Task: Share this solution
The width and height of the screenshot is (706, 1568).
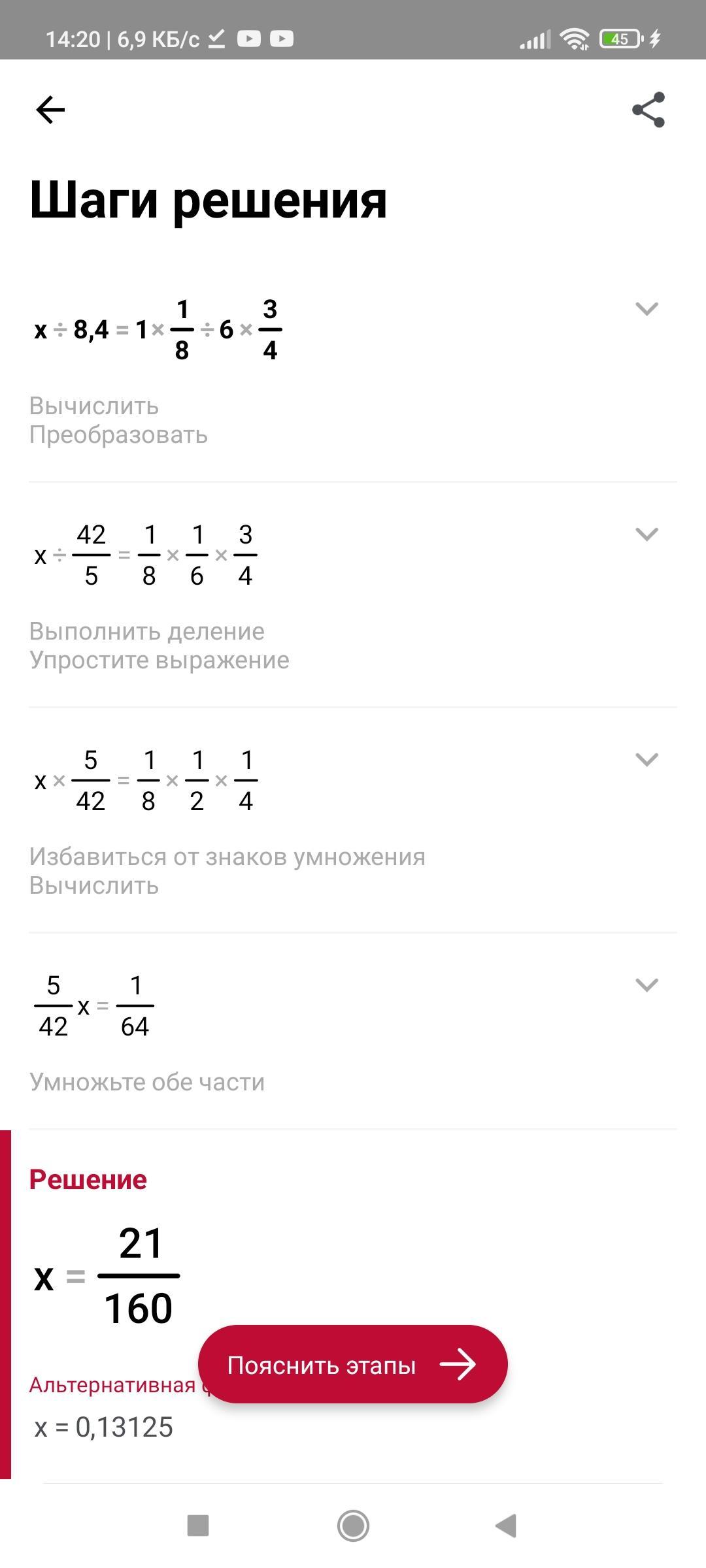Action: (x=648, y=110)
